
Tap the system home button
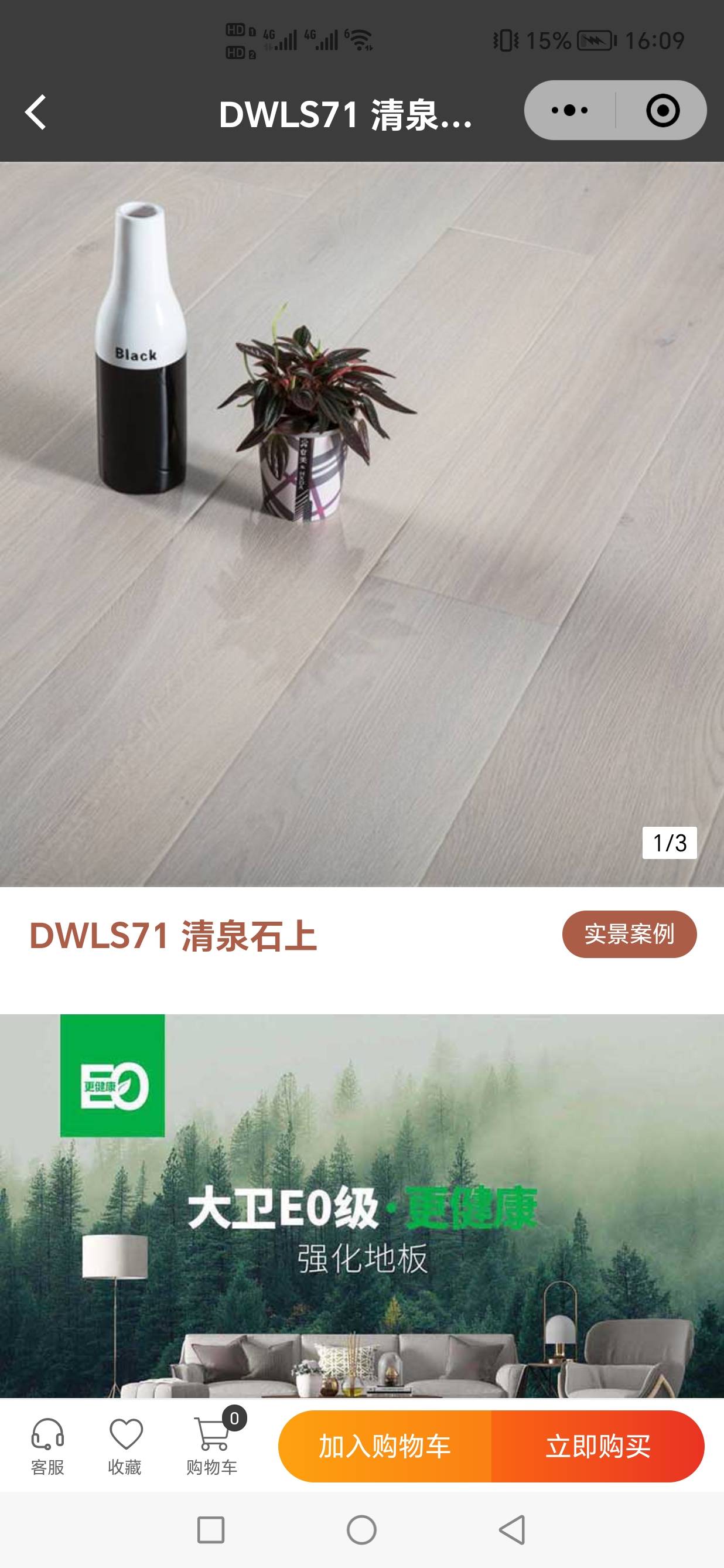(x=361, y=1530)
